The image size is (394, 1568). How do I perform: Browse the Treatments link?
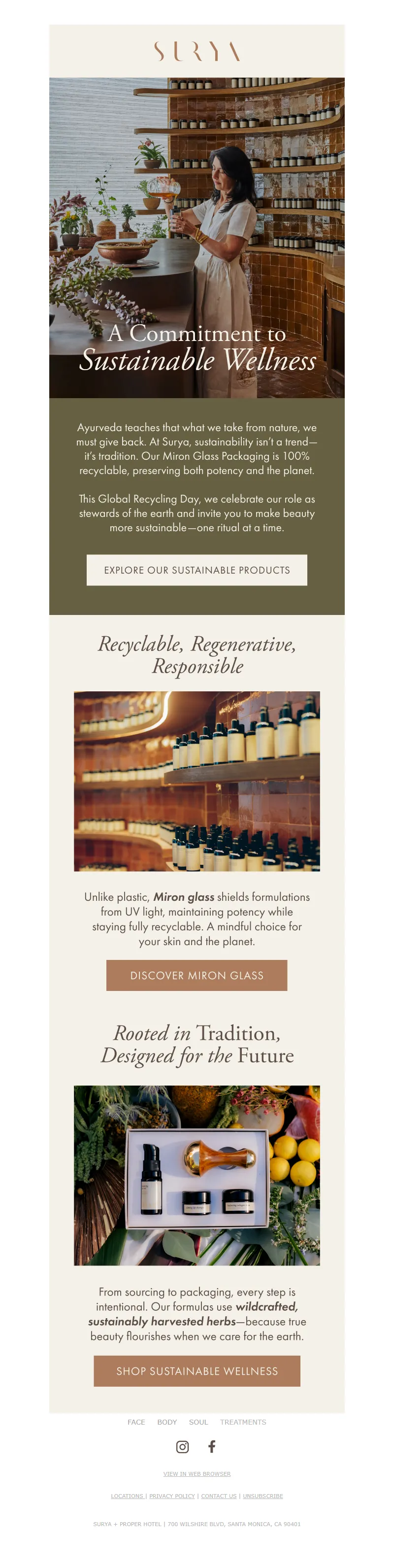click(x=243, y=1422)
